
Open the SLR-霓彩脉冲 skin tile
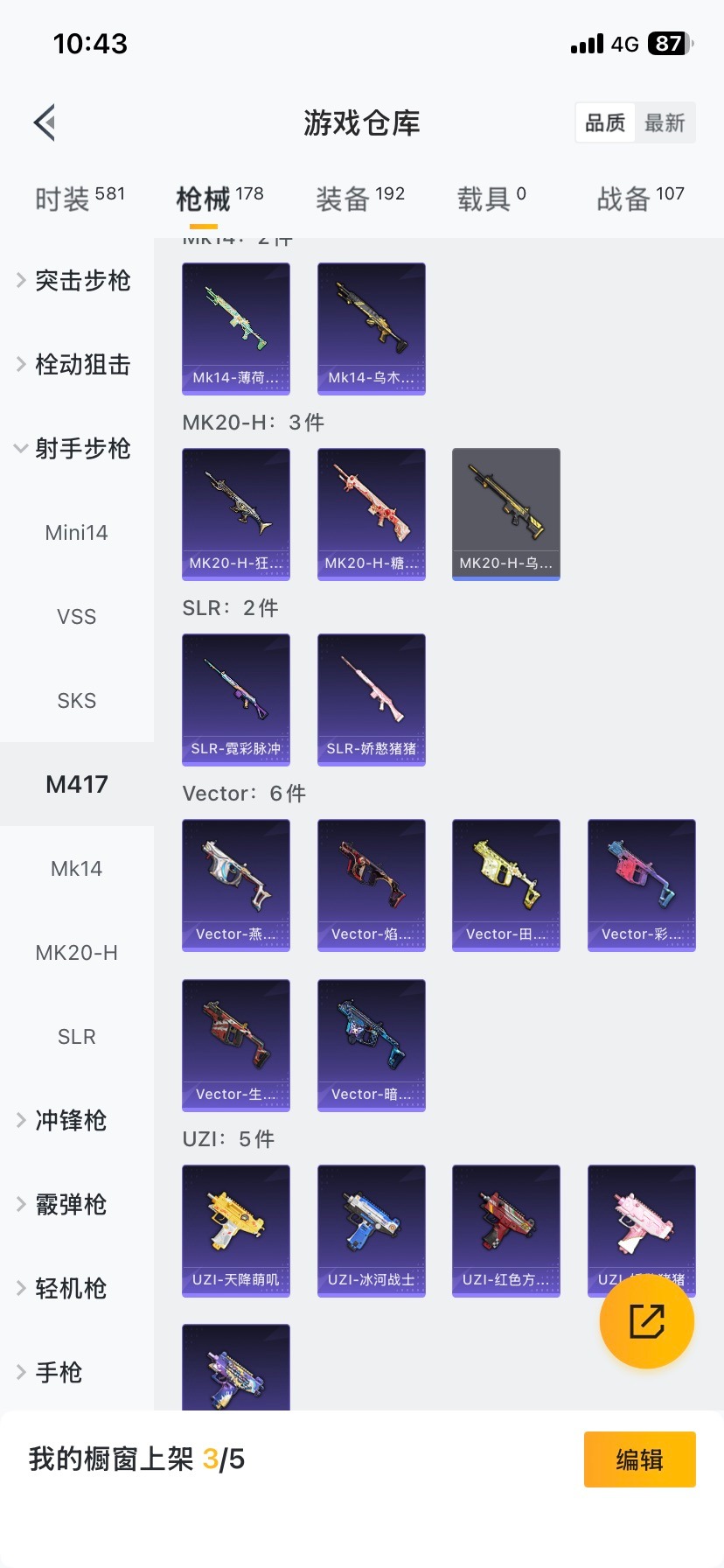click(236, 700)
